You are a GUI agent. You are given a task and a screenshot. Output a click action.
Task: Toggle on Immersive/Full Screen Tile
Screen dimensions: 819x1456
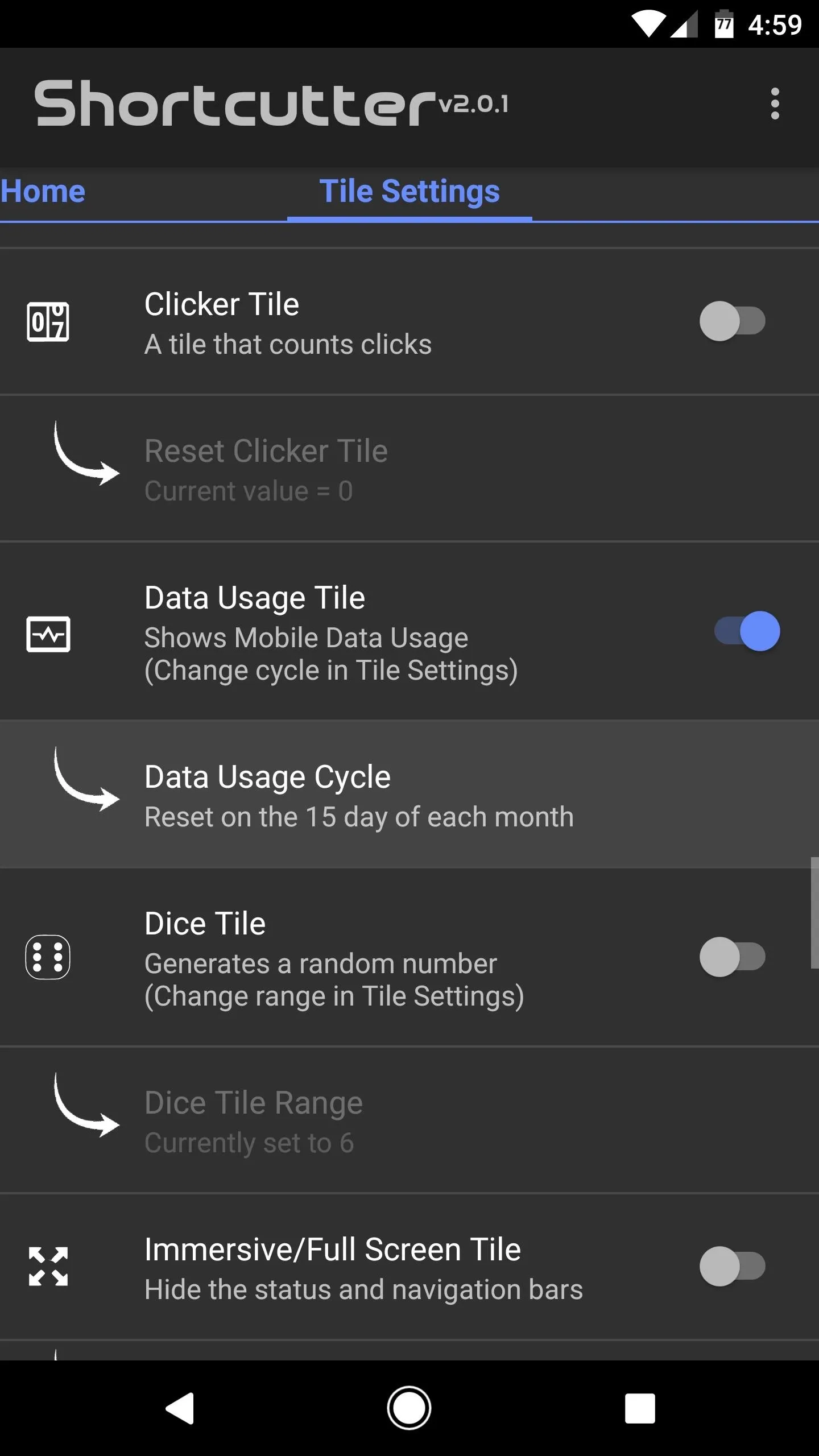(x=733, y=1266)
